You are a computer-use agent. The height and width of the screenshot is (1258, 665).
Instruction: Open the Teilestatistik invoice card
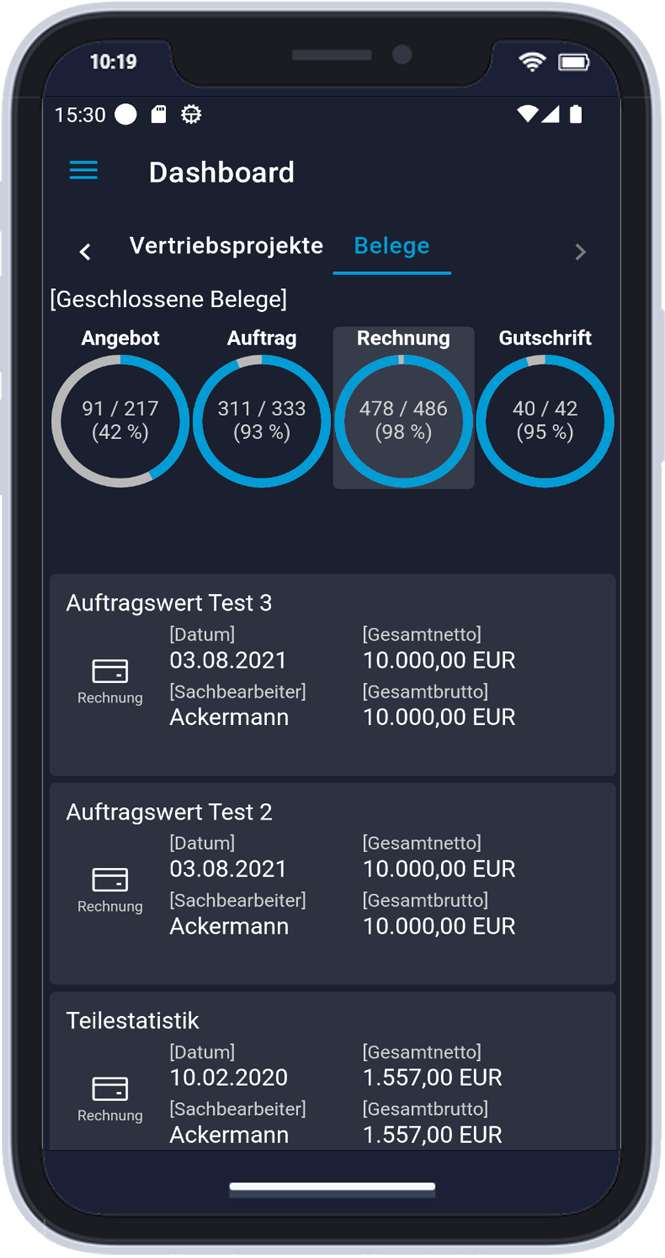point(333,1070)
